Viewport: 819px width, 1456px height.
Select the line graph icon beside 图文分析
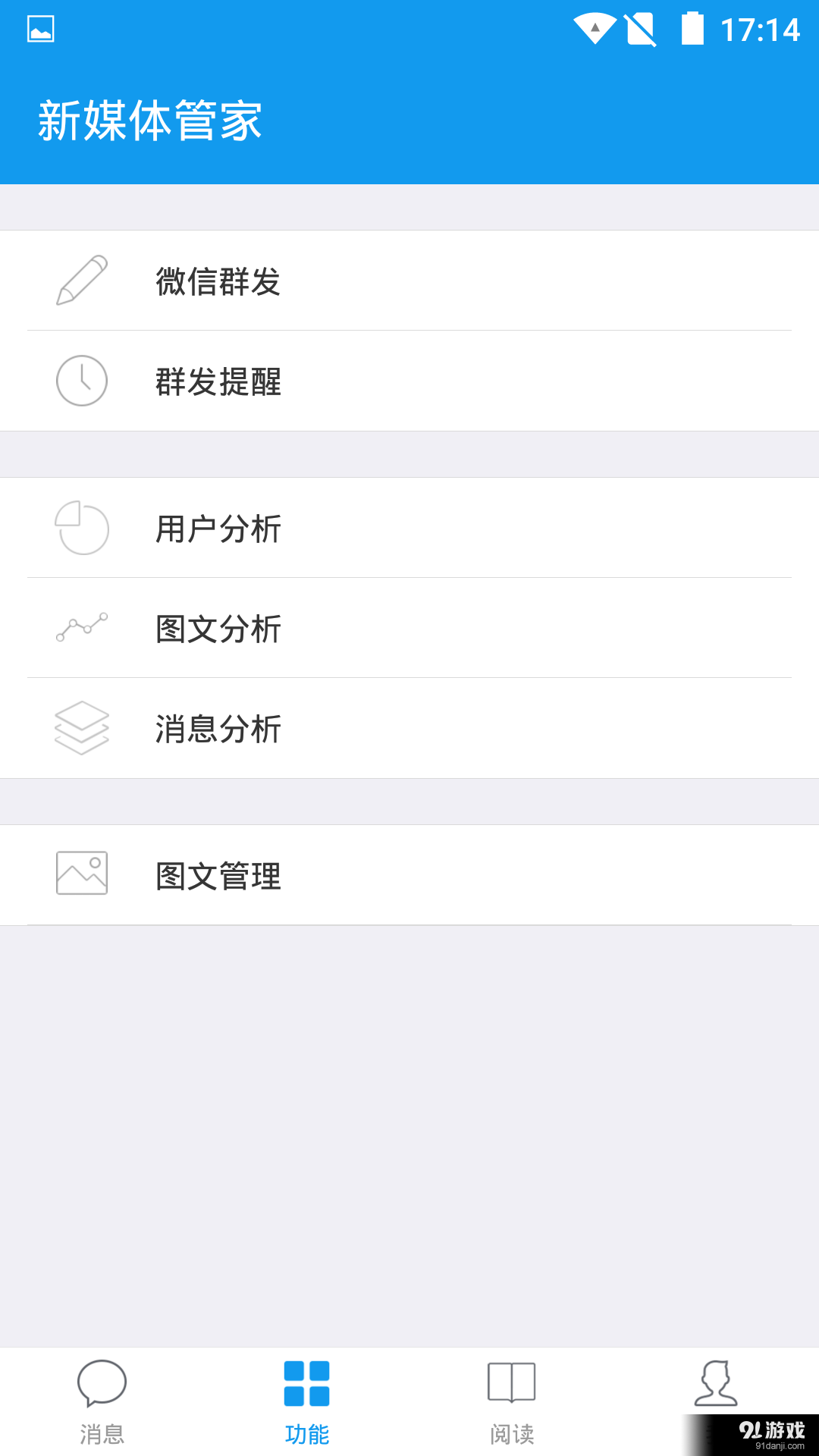pos(81,629)
